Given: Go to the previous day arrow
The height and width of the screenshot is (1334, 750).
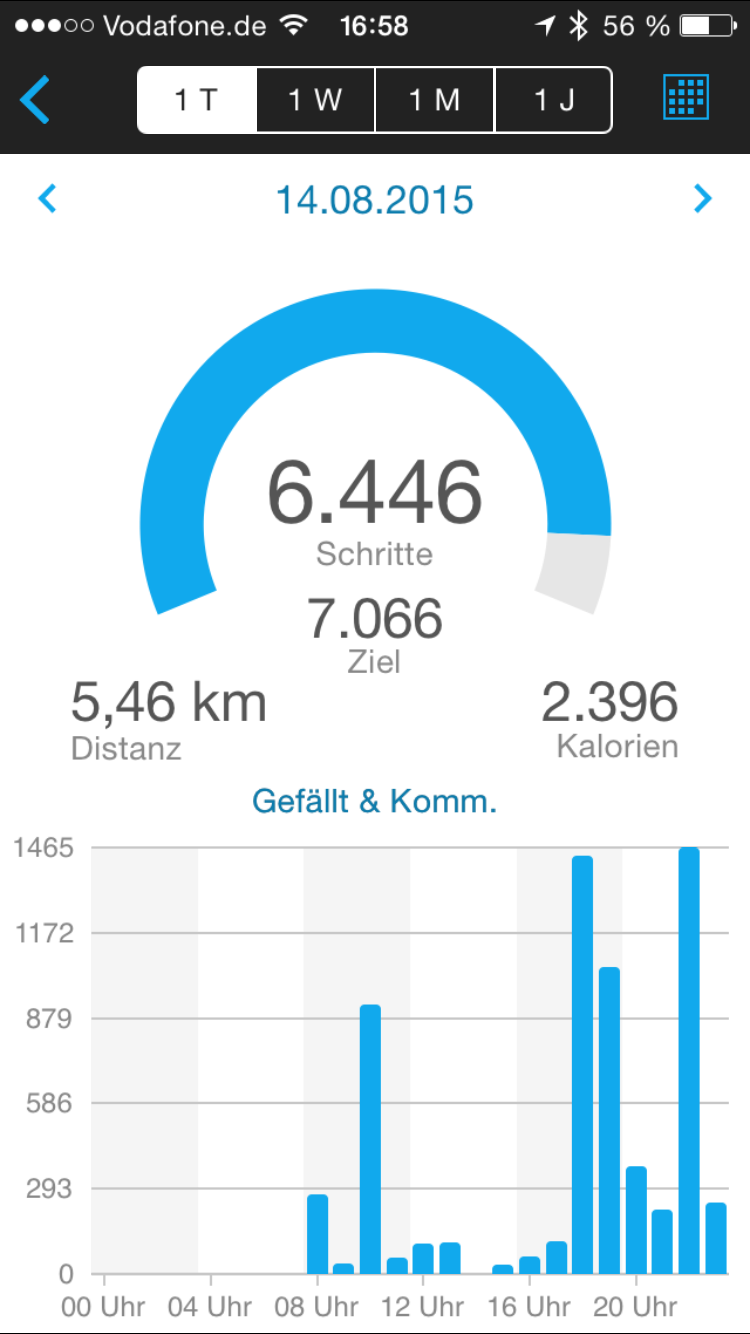Looking at the screenshot, I should click(47, 199).
